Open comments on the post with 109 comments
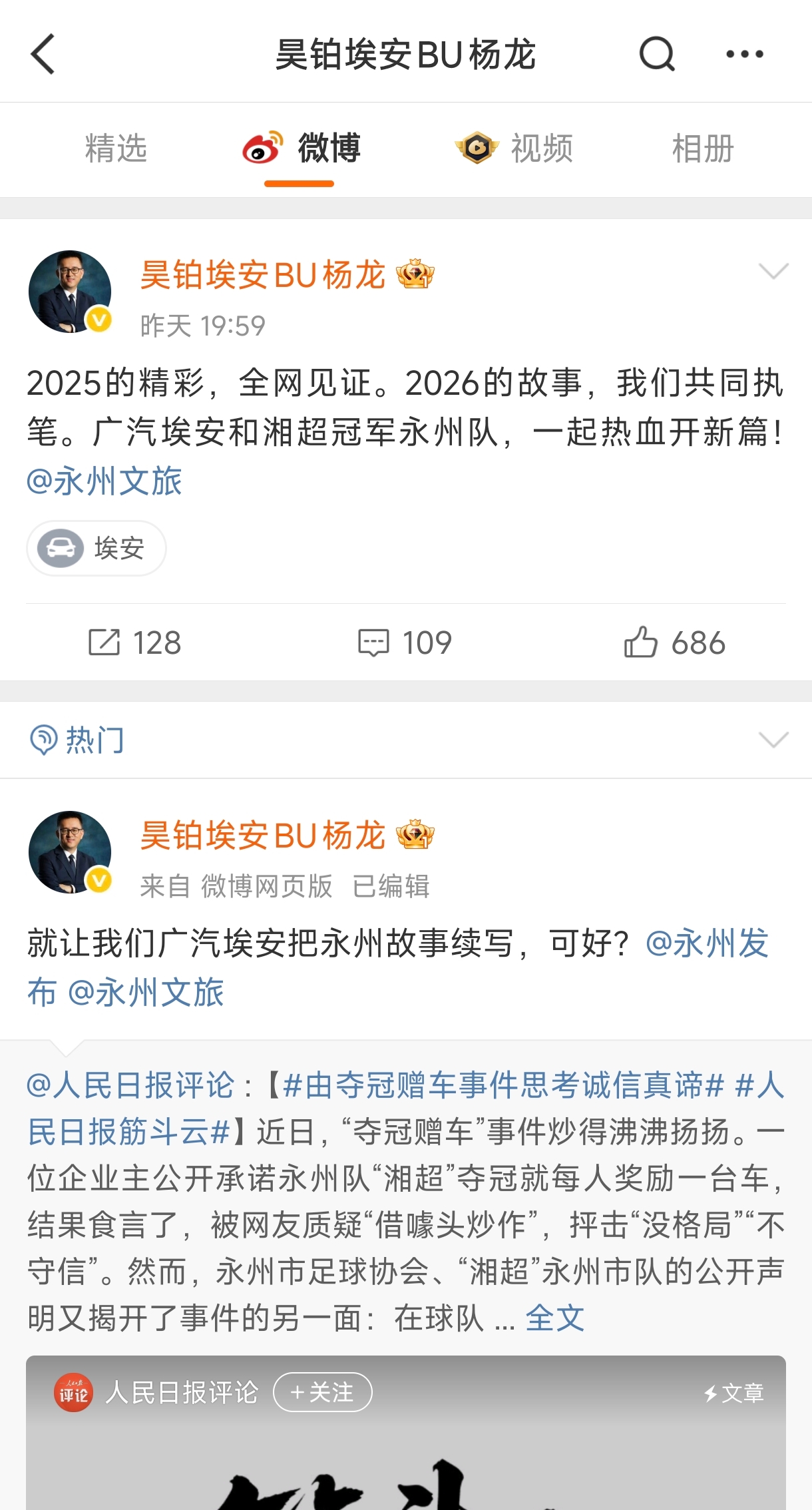This screenshot has width=812, height=1510. (405, 642)
